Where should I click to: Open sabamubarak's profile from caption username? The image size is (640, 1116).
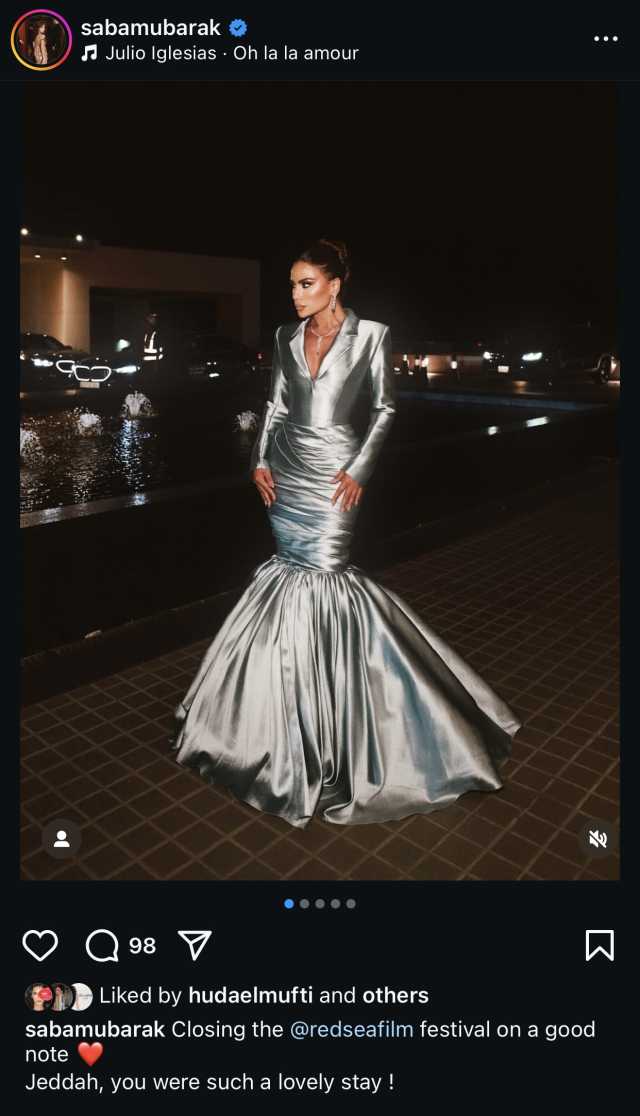[94, 1029]
